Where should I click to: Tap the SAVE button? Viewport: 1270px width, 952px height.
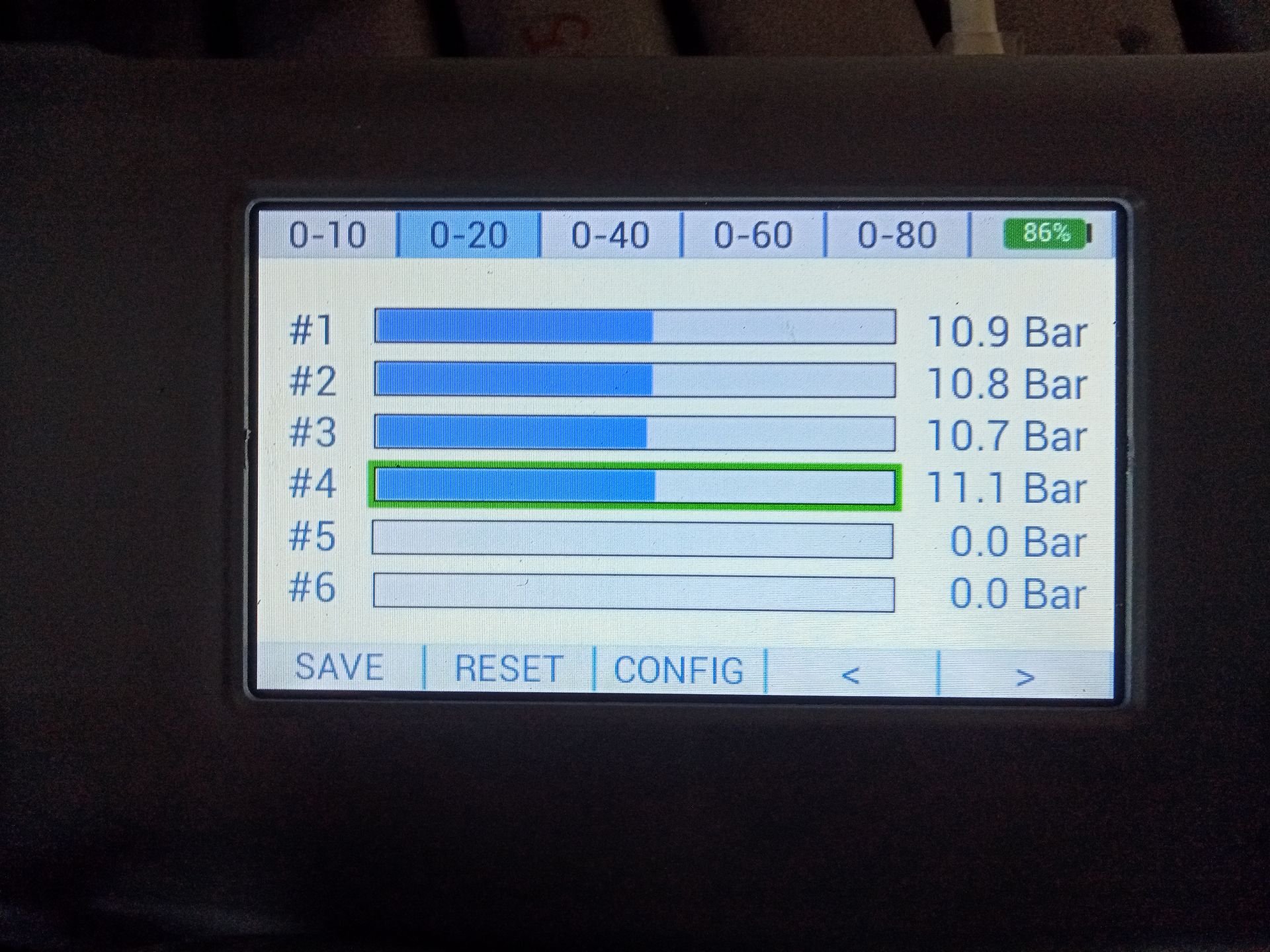click(x=339, y=668)
